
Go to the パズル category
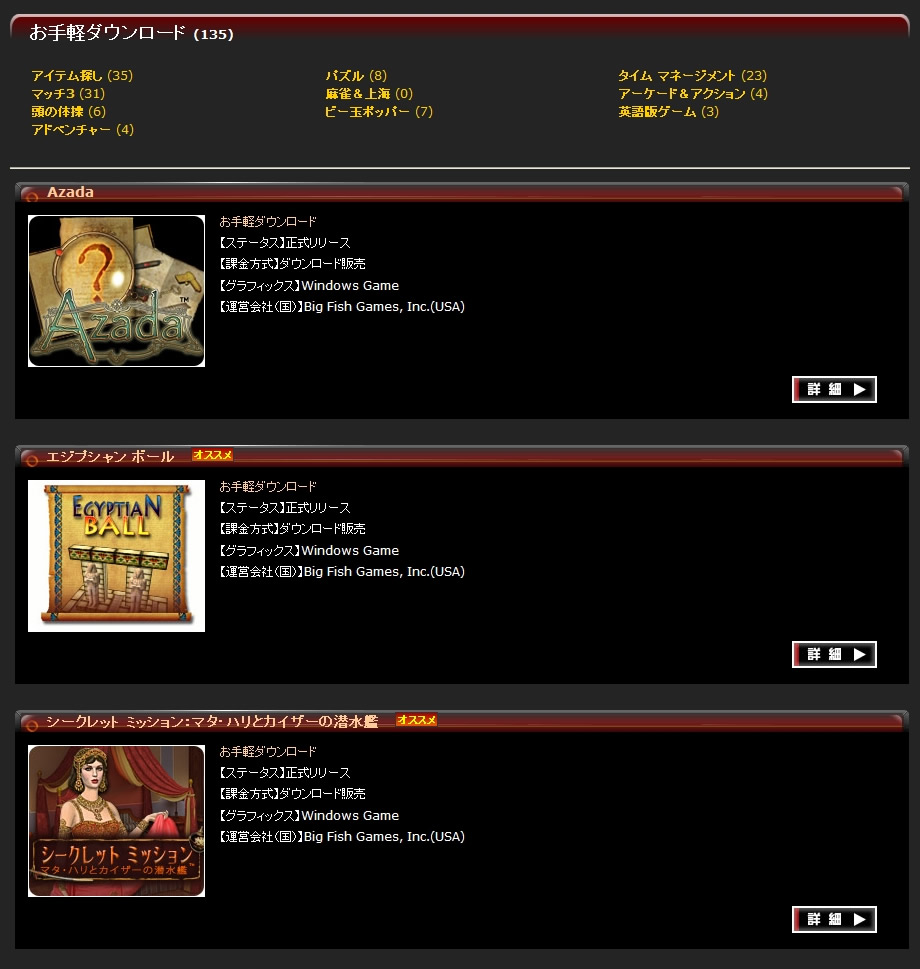344,76
